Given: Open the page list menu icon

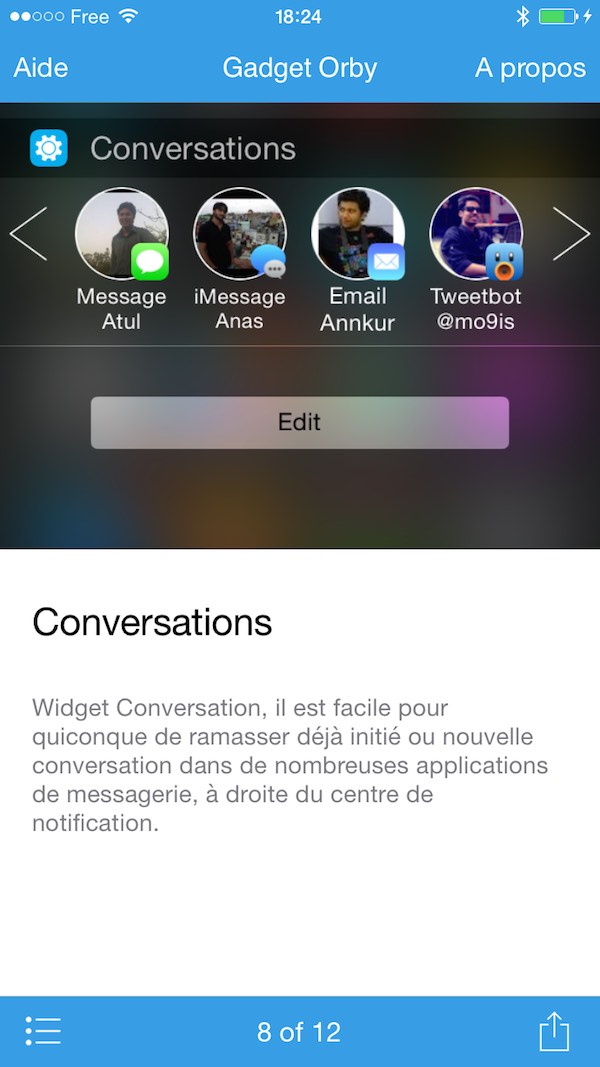Looking at the screenshot, I should pos(43,1031).
